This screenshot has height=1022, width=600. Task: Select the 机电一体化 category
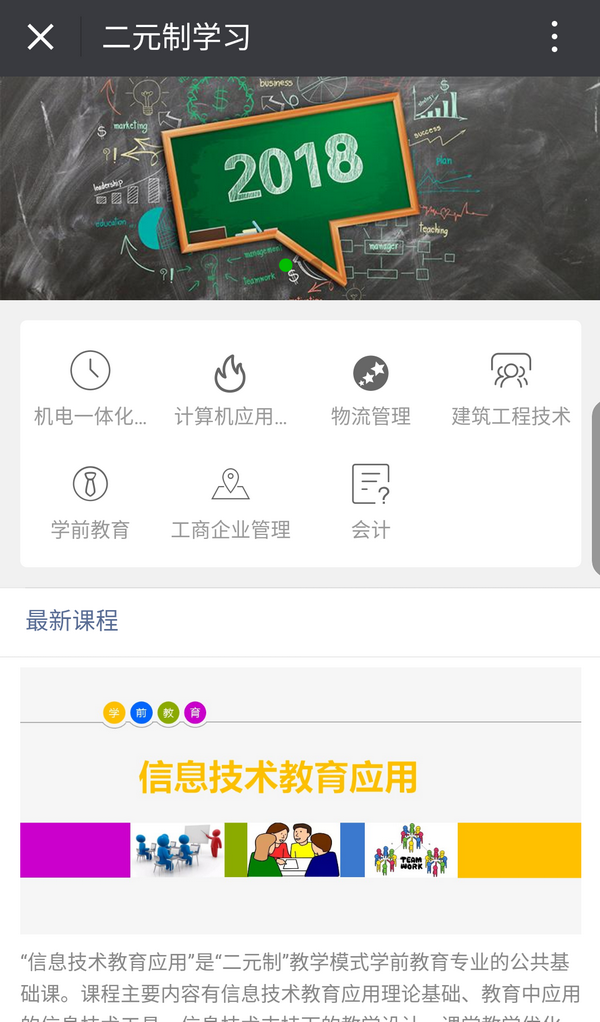[x=90, y=390]
